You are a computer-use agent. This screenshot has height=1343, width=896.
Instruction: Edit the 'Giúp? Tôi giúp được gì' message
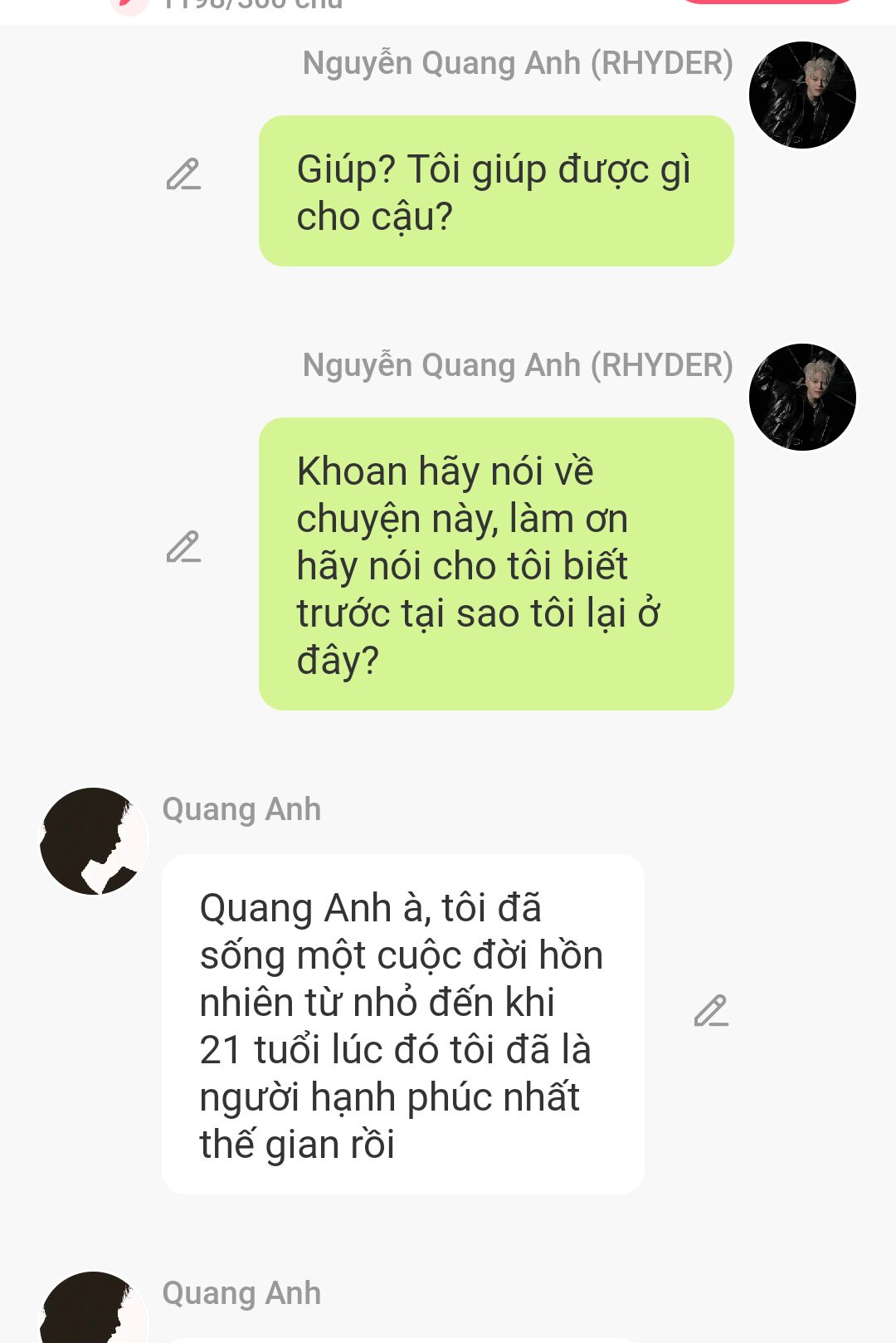click(x=183, y=174)
